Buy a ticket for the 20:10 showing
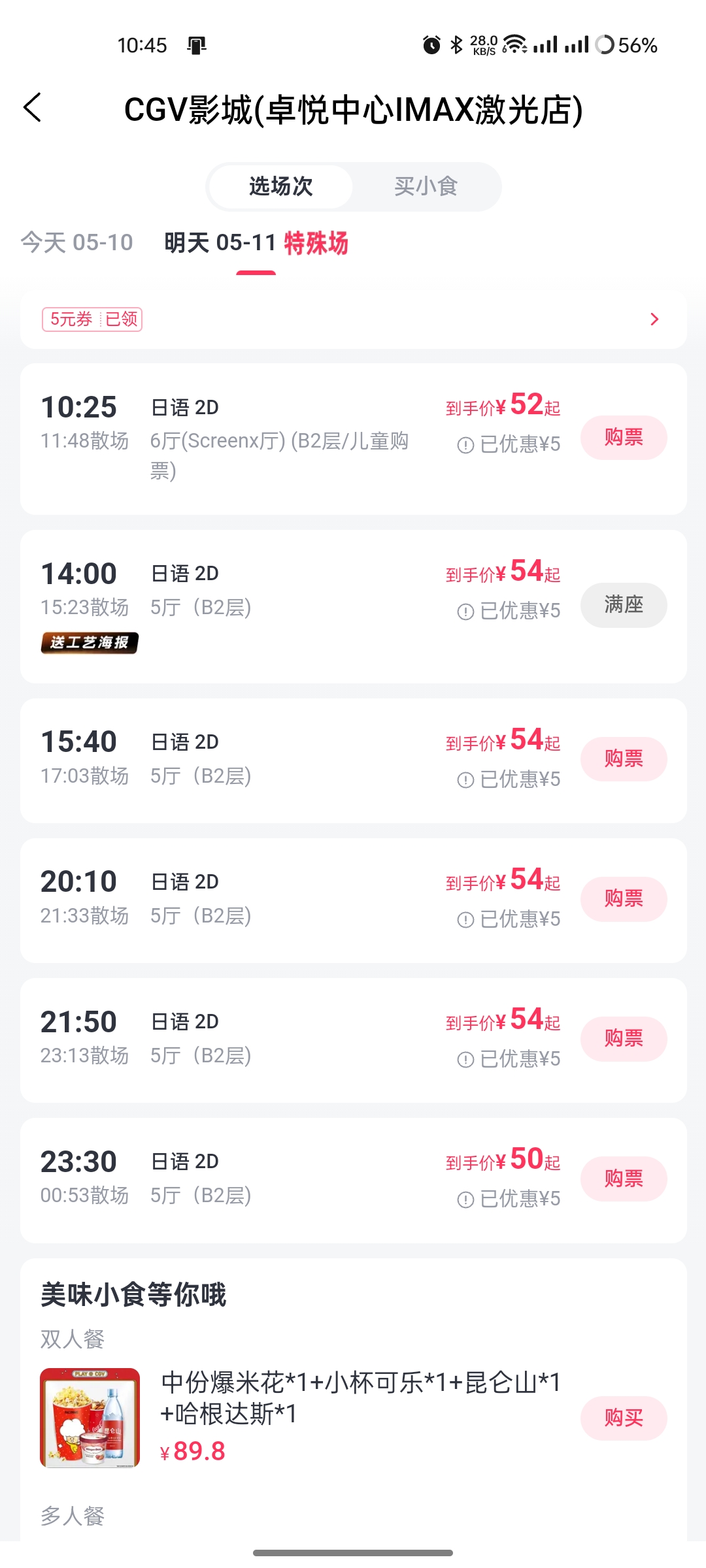The image size is (706, 1568). coord(623,899)
